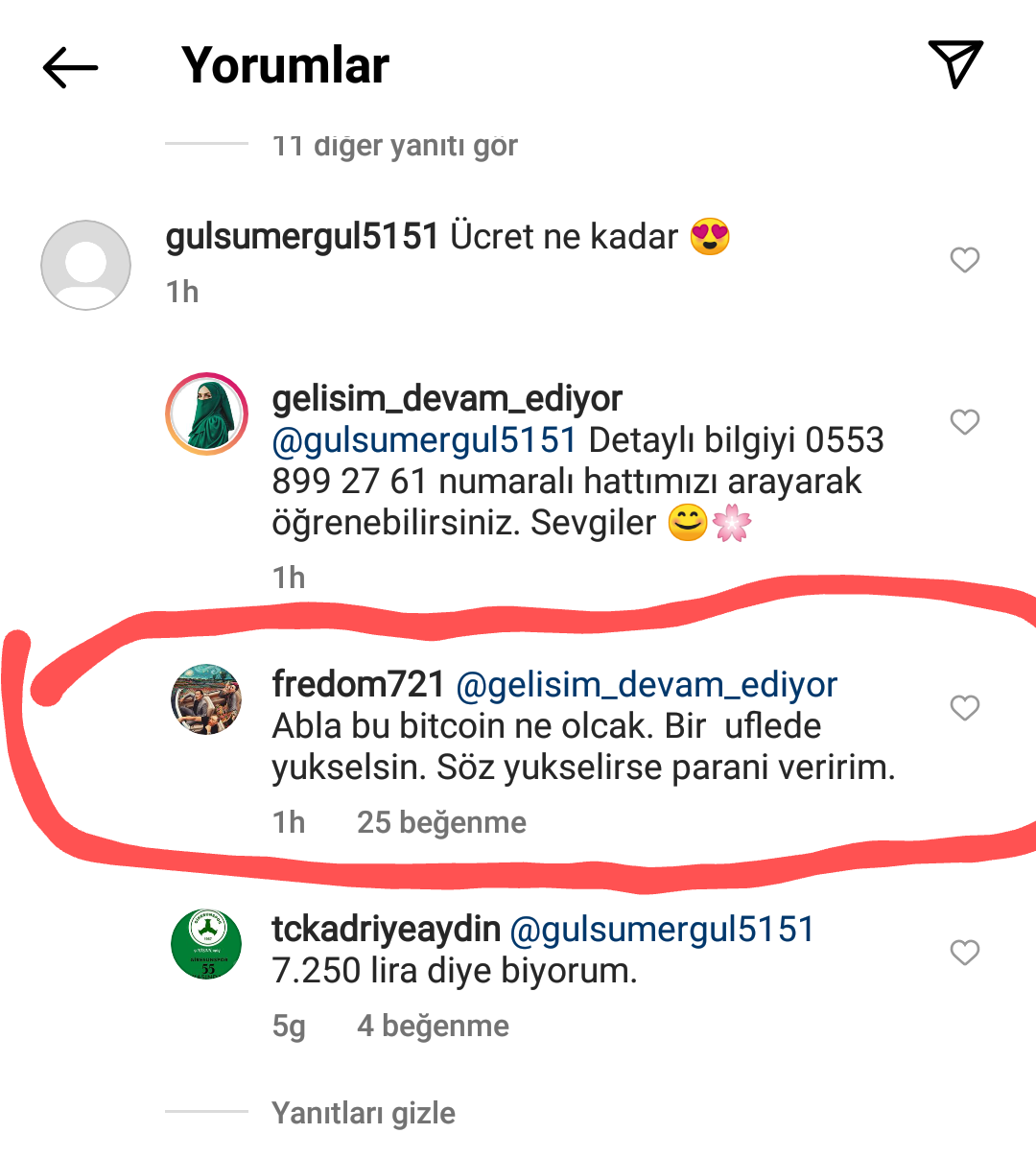
Task: Like gelisim_devam_ediyor's reply about Detaylı bilgiyi
Action: click(964, 422)
